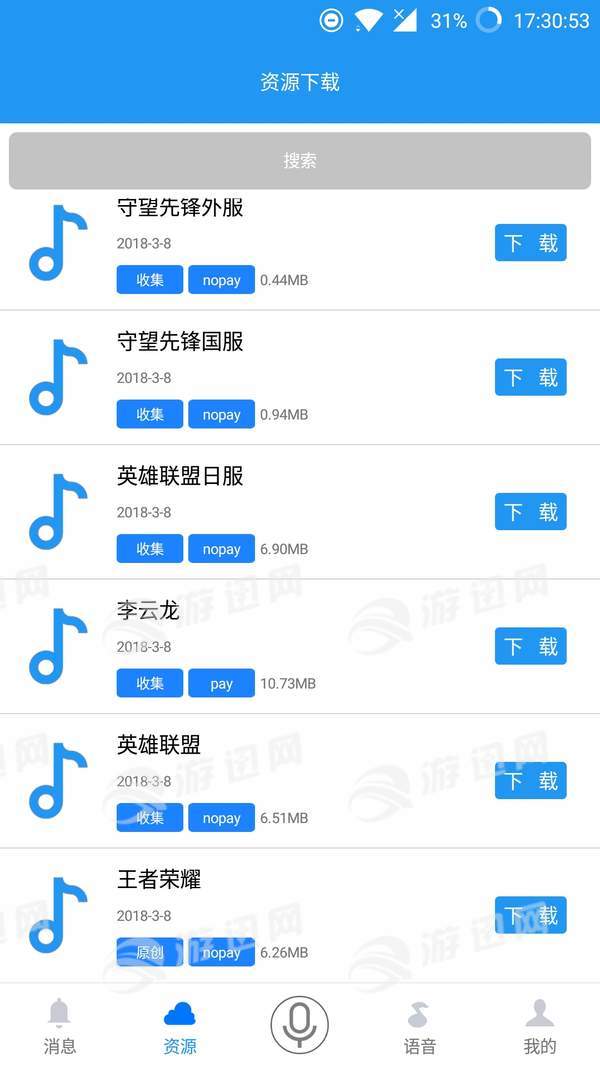The height and width of the screenshot is (1067, 600).
Task: Open the 英雄联盟日服 resource entry
Action: [x=180, y=477]
